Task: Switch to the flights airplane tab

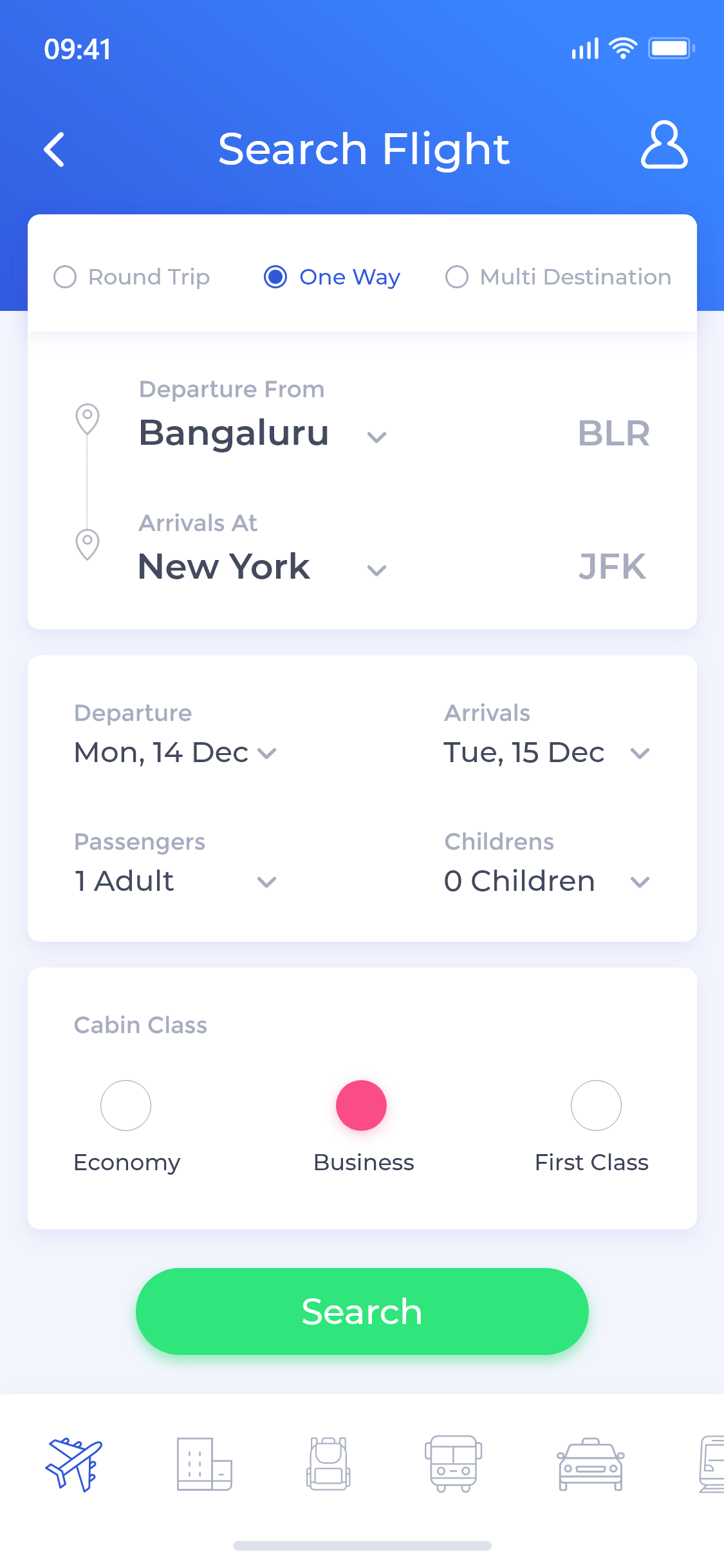Action: 74,1464
